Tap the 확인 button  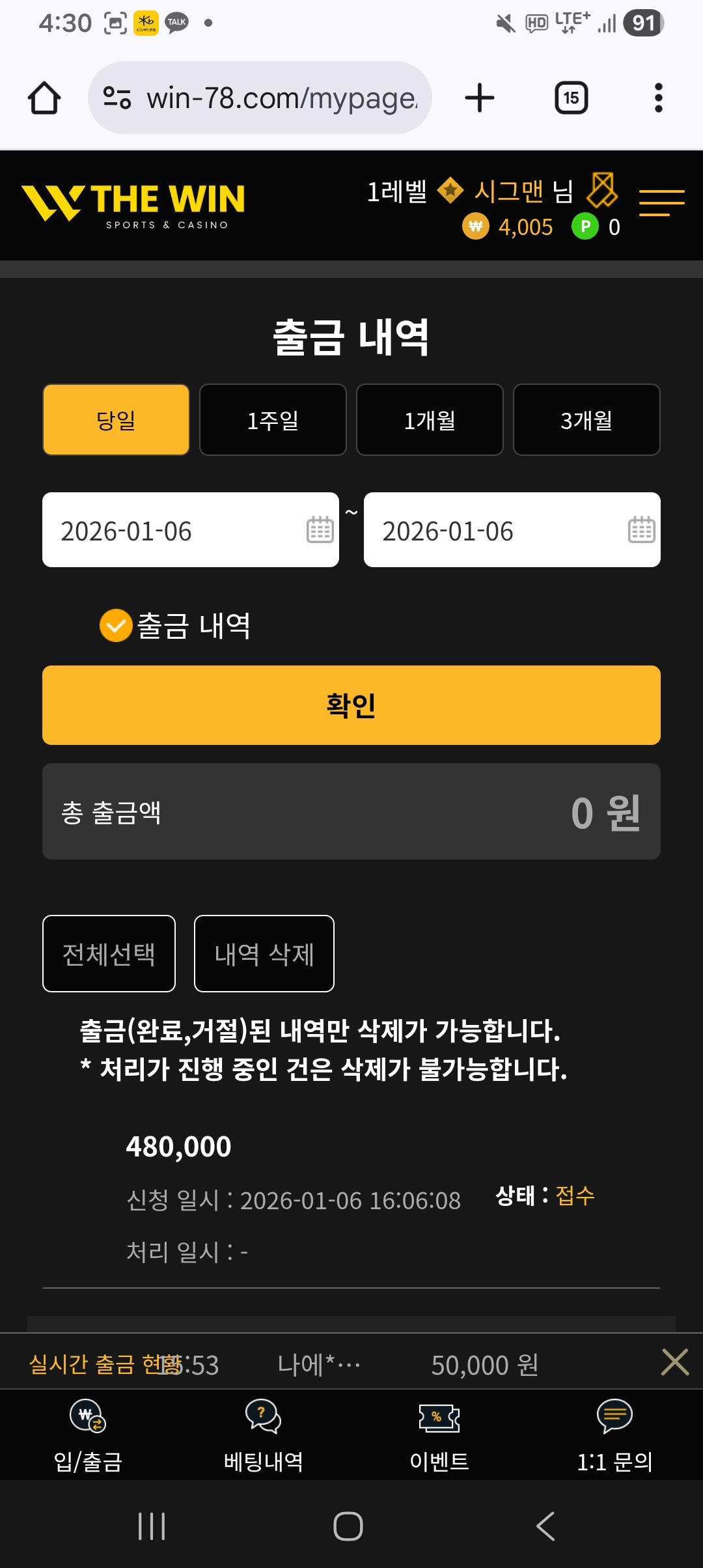click(351, 705)
